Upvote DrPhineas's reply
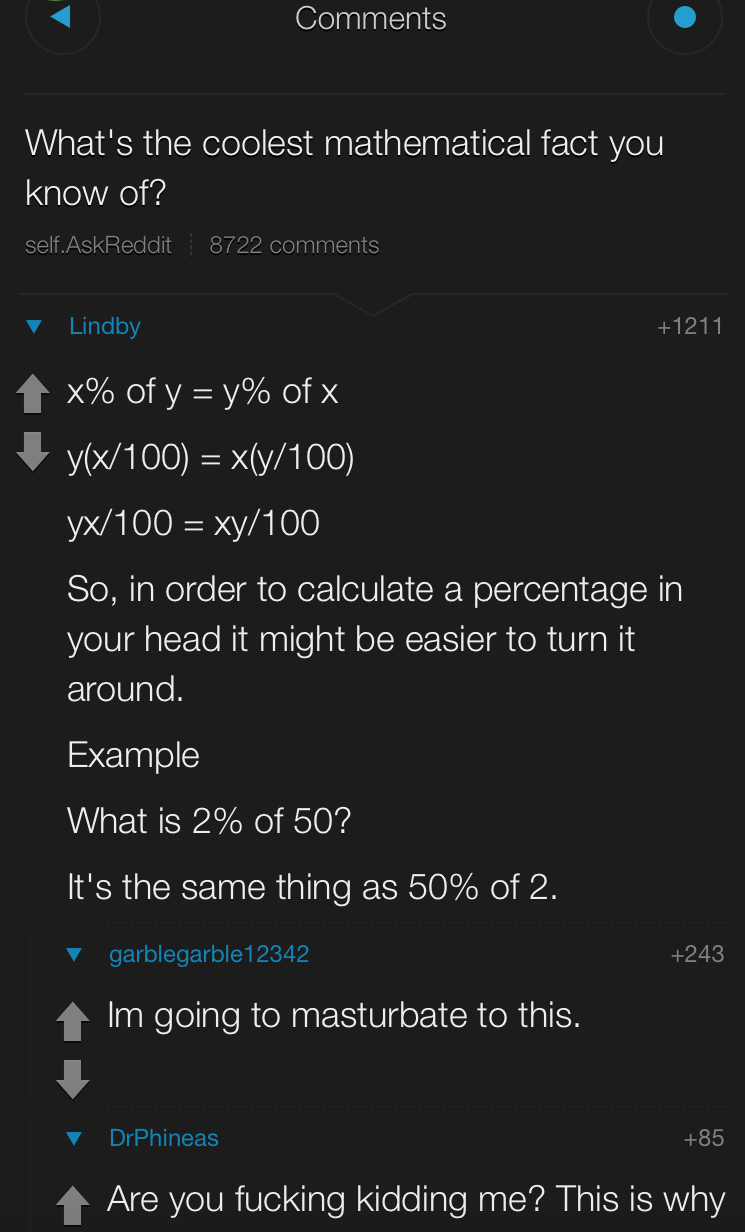Image resolution: width=745 pixels, height=1232 pixels. [x=72, y=1205]
